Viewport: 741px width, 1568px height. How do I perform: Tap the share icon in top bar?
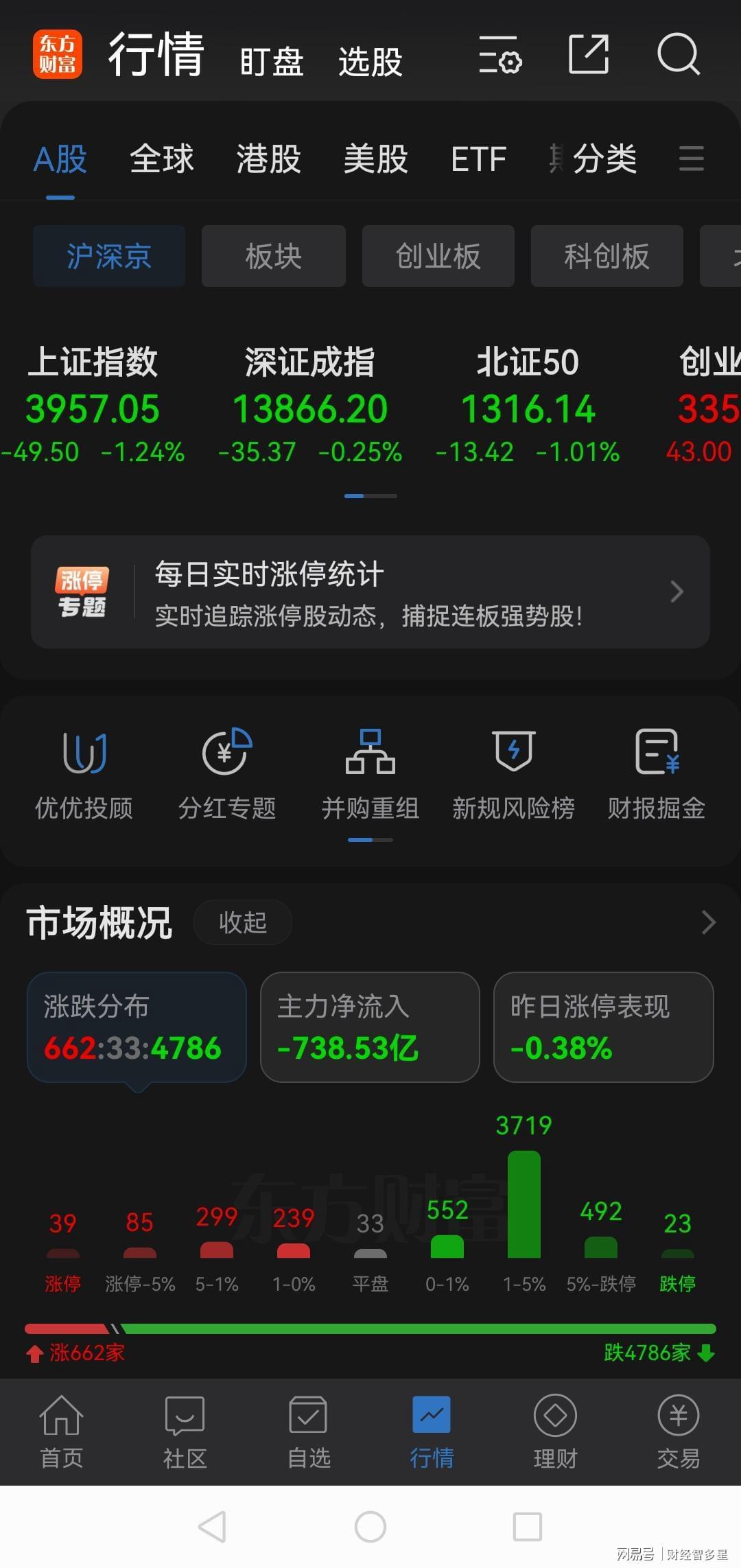(589, 54)
